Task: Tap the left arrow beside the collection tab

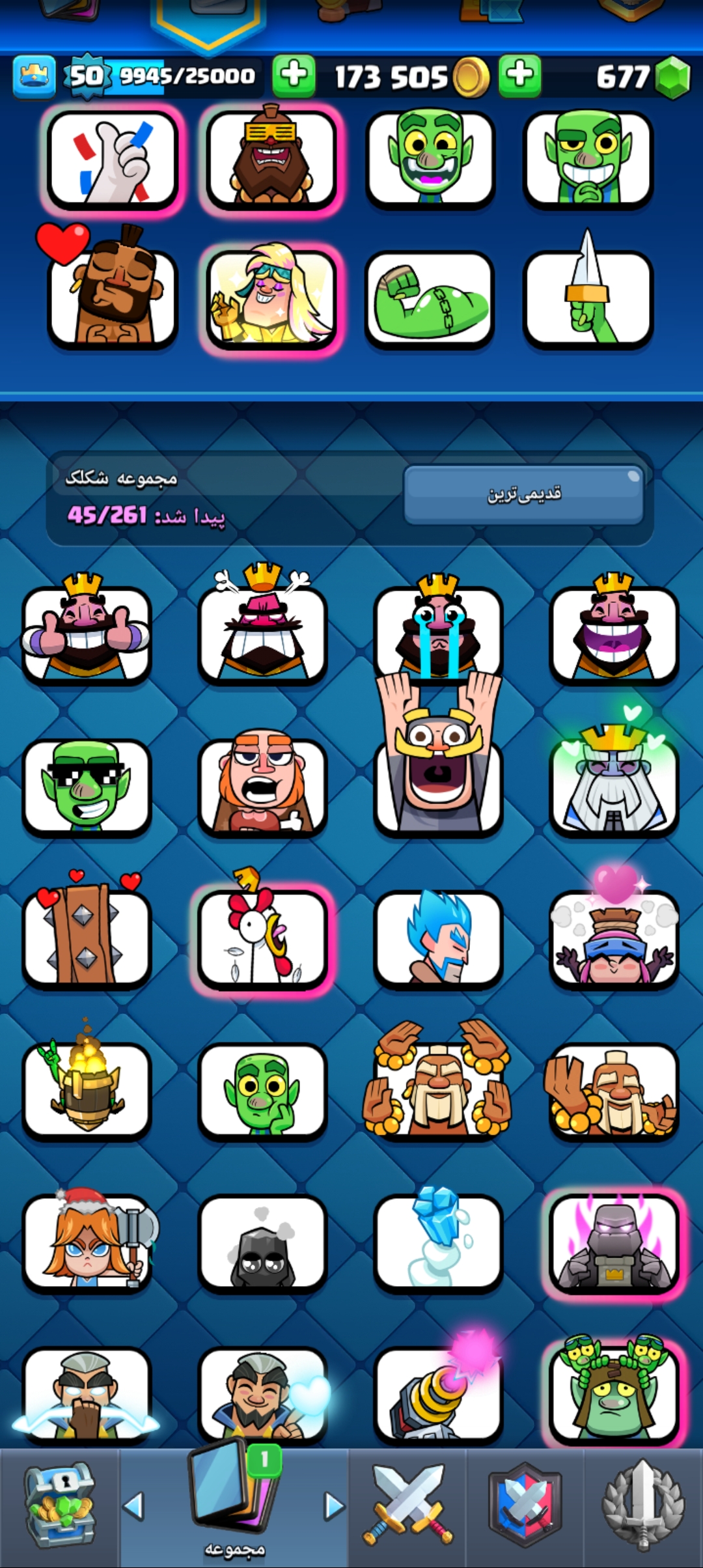Action: [133, 1505]
